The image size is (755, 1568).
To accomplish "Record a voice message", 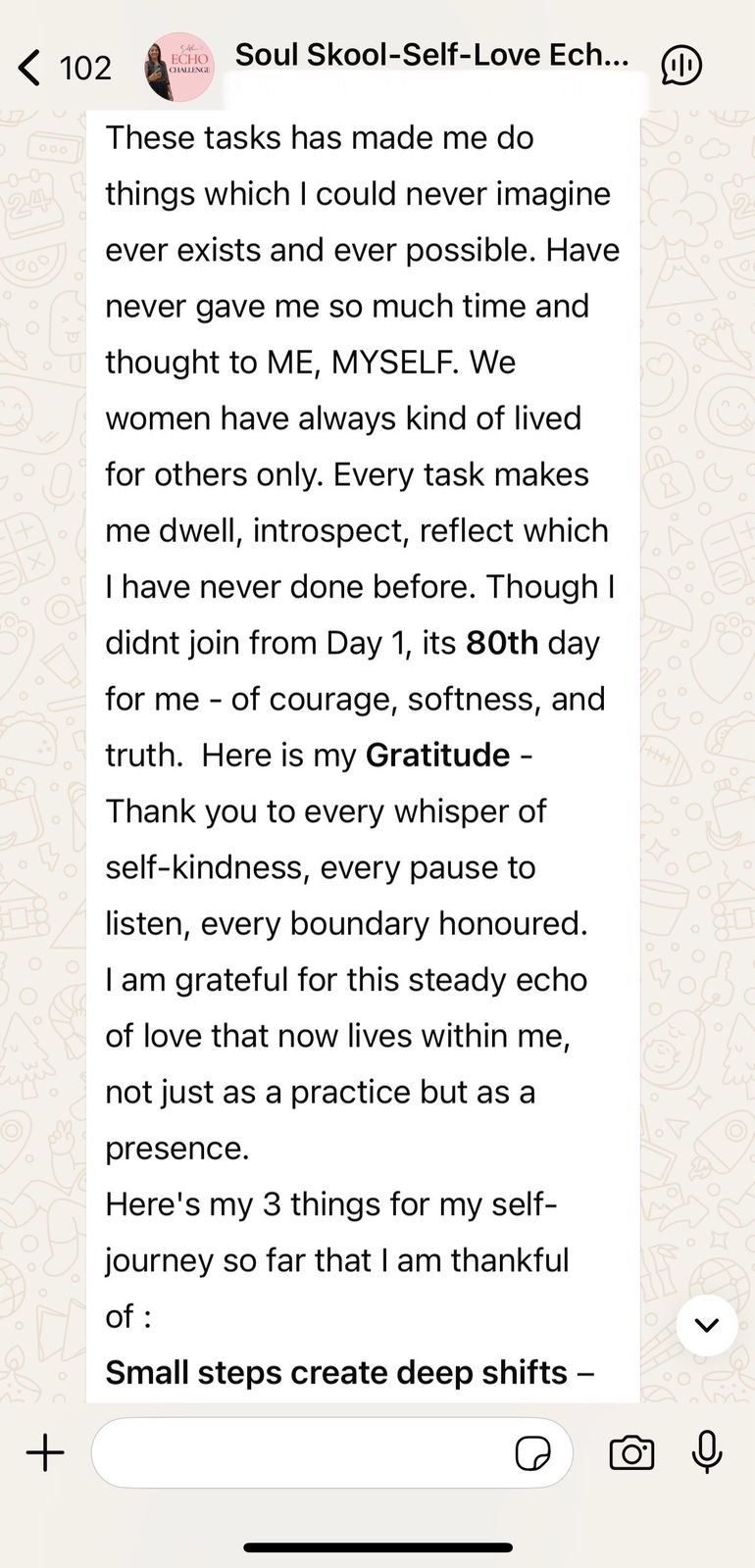I will coord(706,1452).
